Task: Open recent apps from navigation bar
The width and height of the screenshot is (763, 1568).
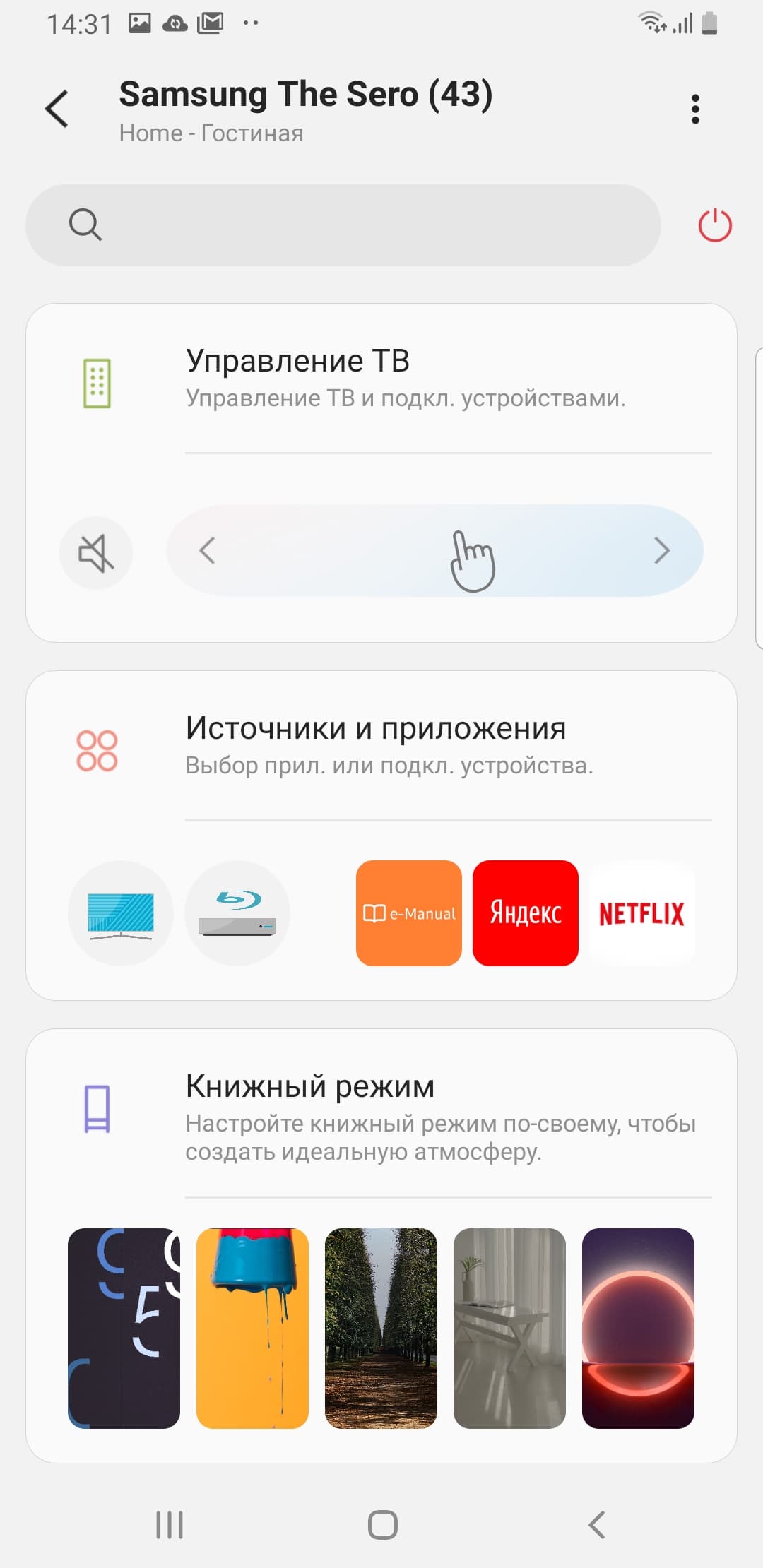Action: 170,1524
